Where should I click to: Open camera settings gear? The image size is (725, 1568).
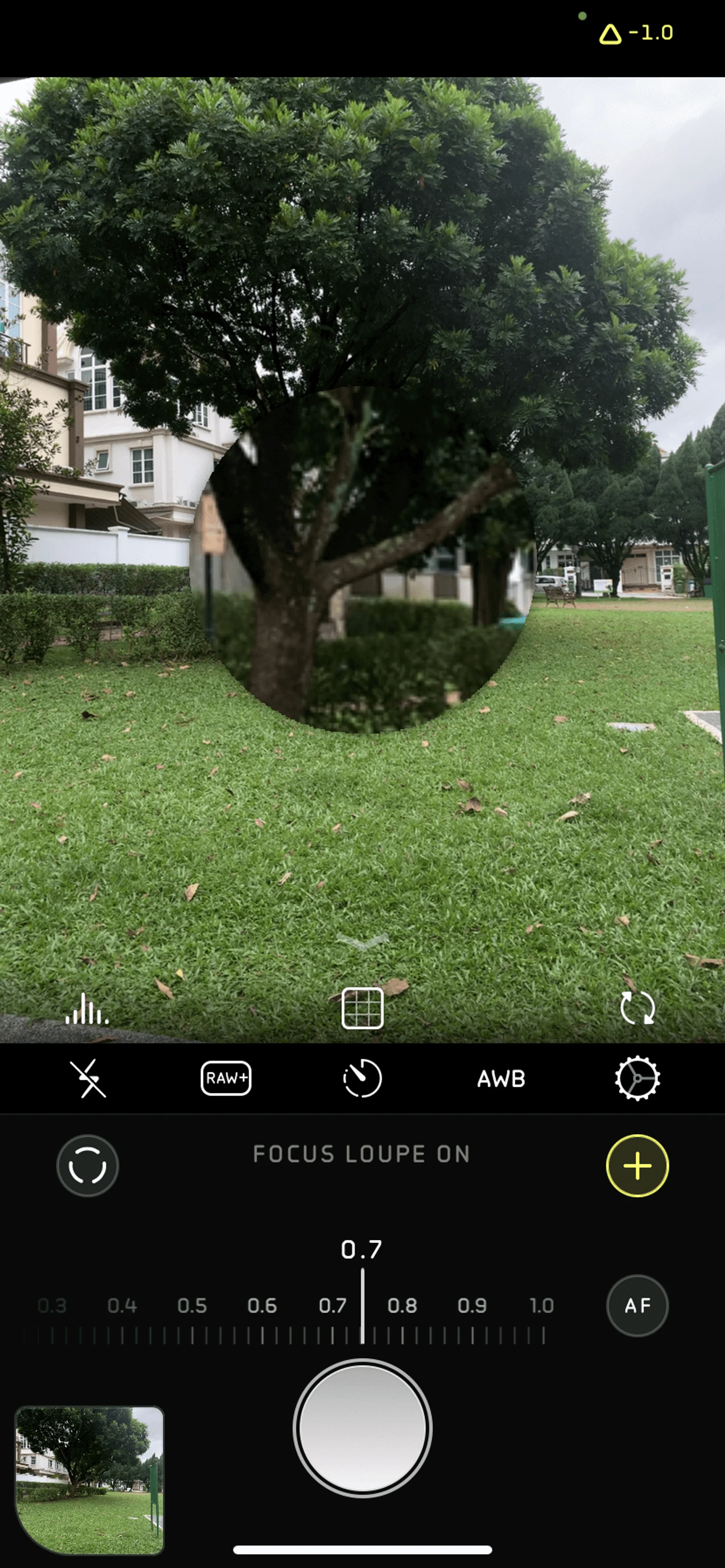637,1079
